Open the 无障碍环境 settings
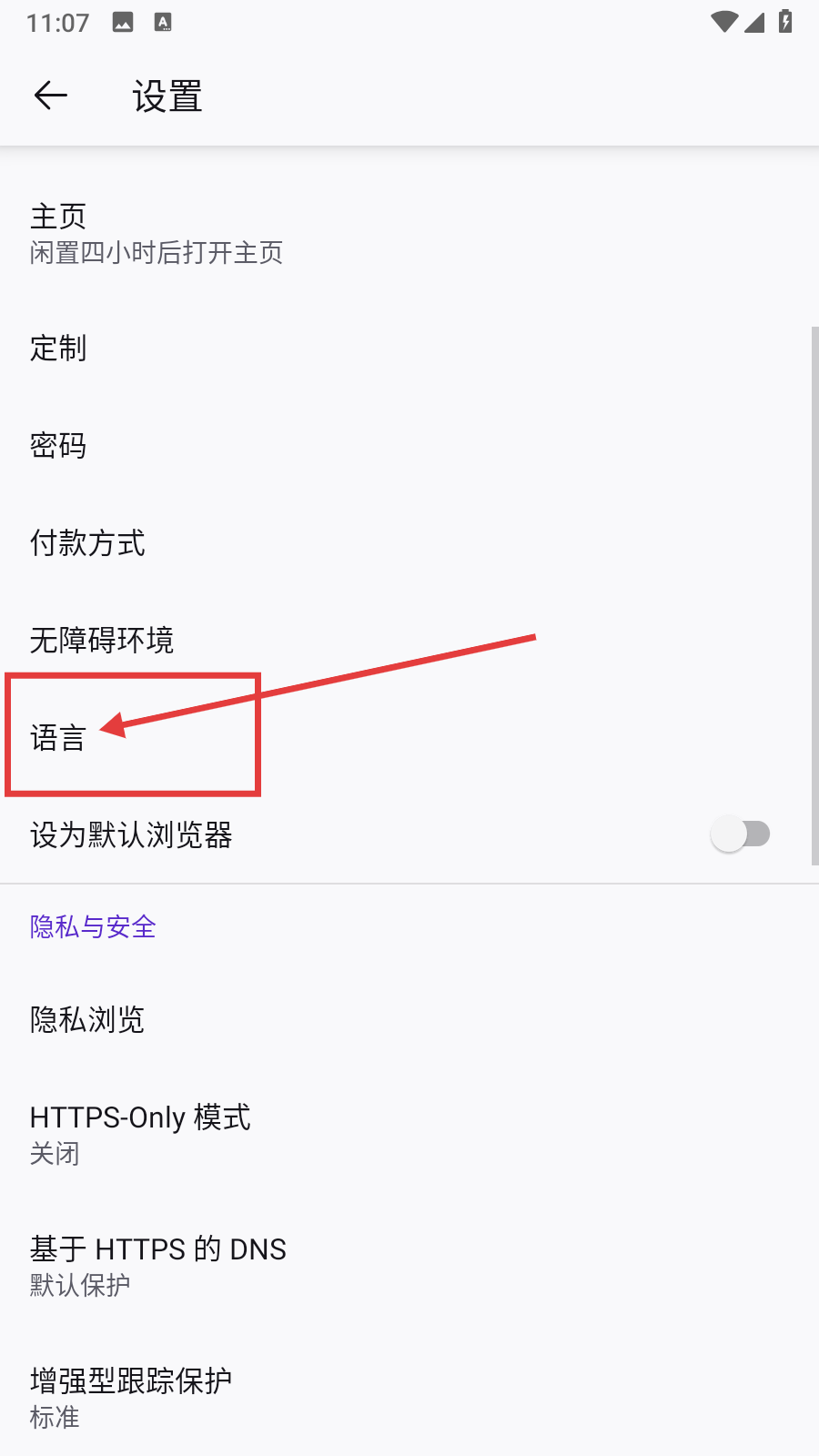The image size is (819, 1456). click(x=102, y=641)
